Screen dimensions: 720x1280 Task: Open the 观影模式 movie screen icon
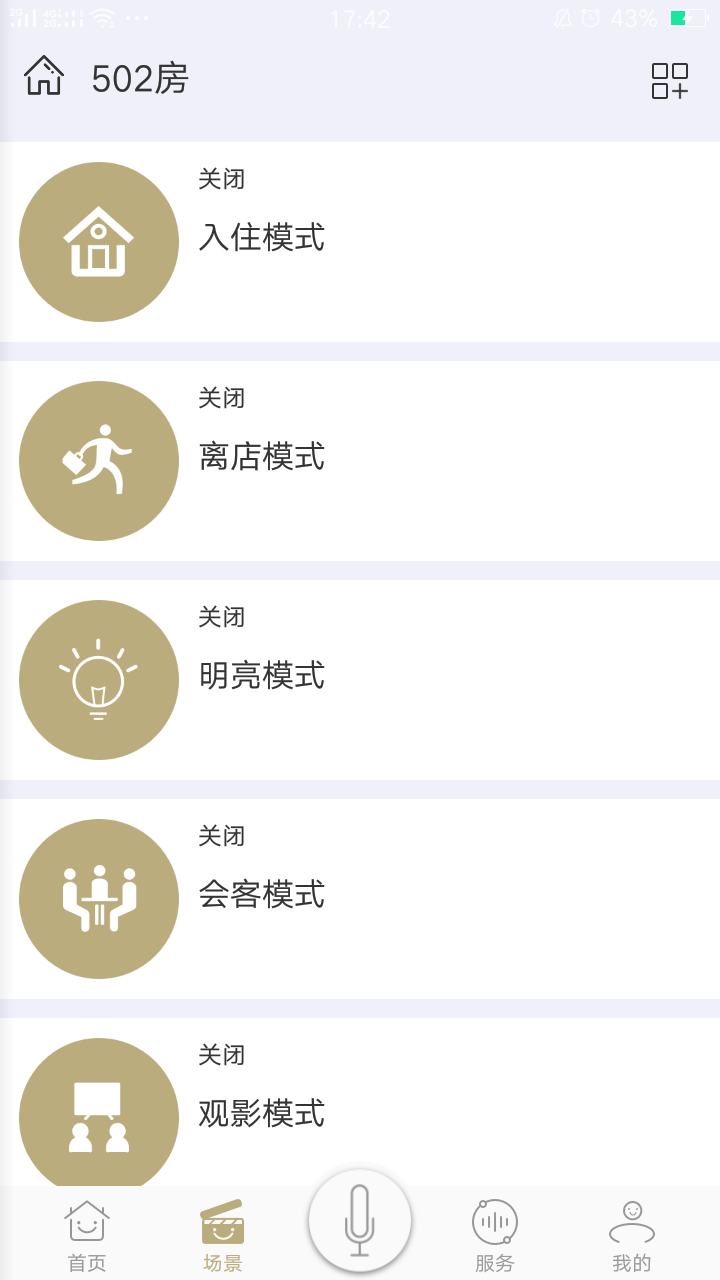pyautogui.click(x=98, y=1110)
